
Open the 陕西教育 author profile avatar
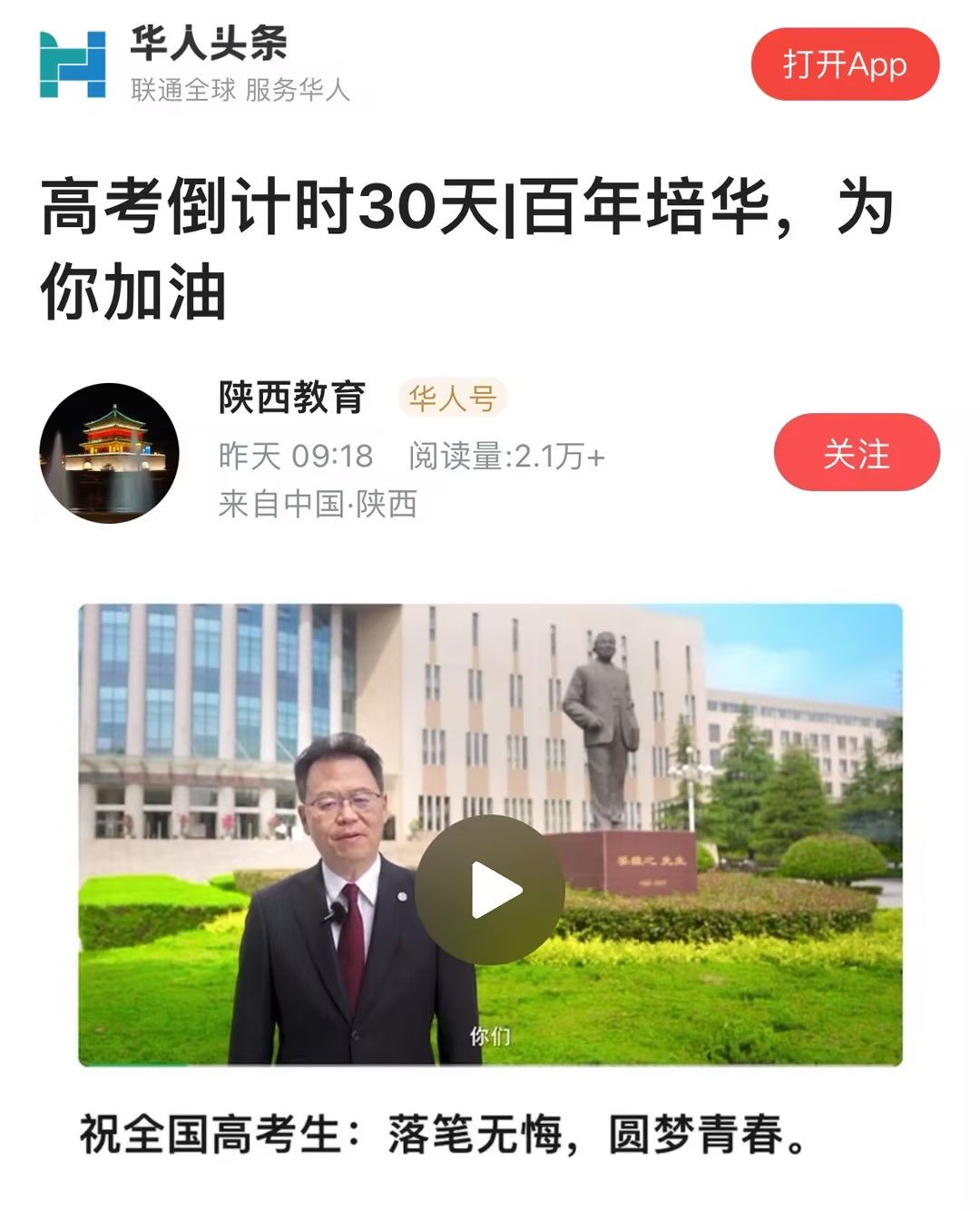(x=109, y=453)
